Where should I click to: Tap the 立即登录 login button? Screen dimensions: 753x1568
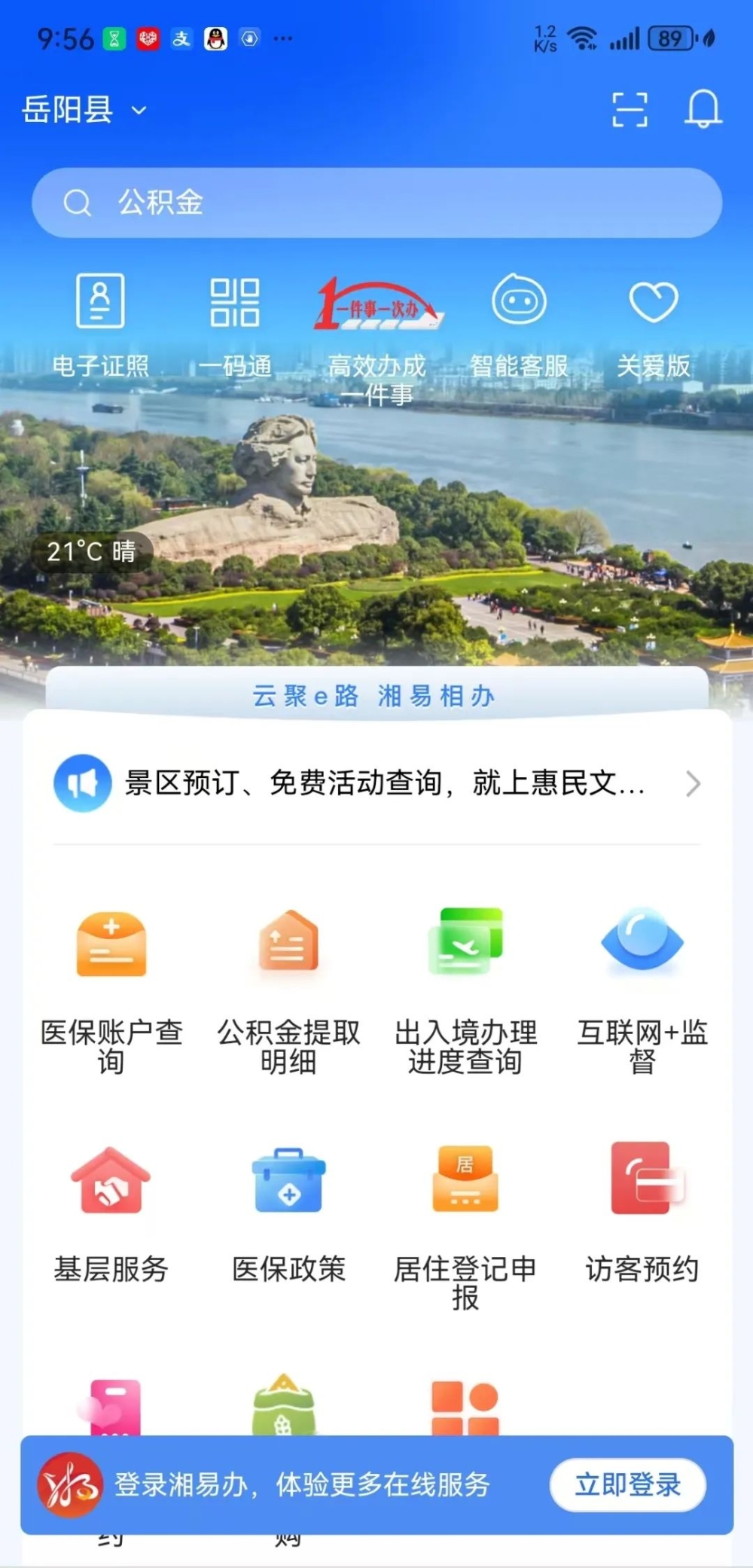(x=628, y=1485)
